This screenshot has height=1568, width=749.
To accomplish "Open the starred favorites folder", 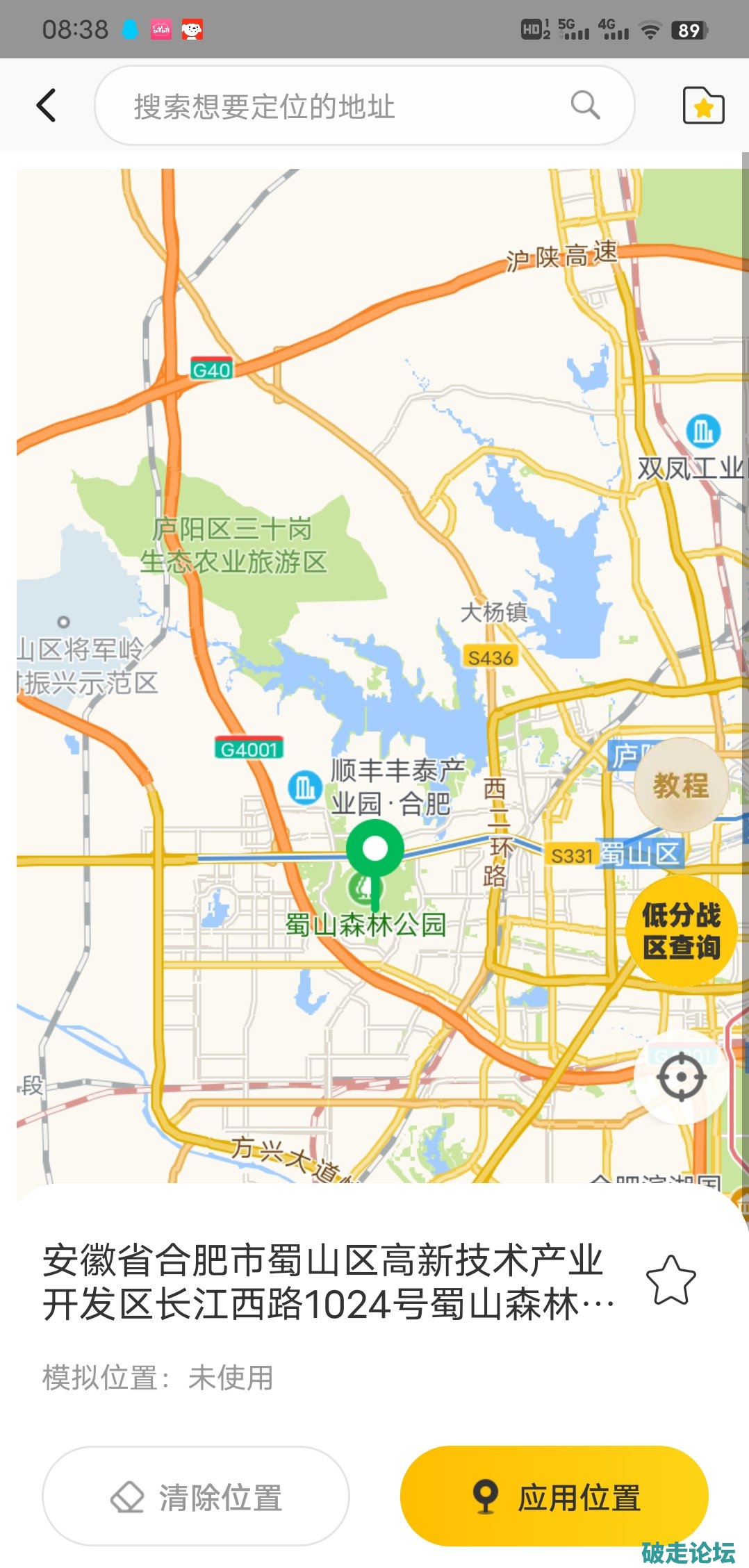I will click(703, 106).
